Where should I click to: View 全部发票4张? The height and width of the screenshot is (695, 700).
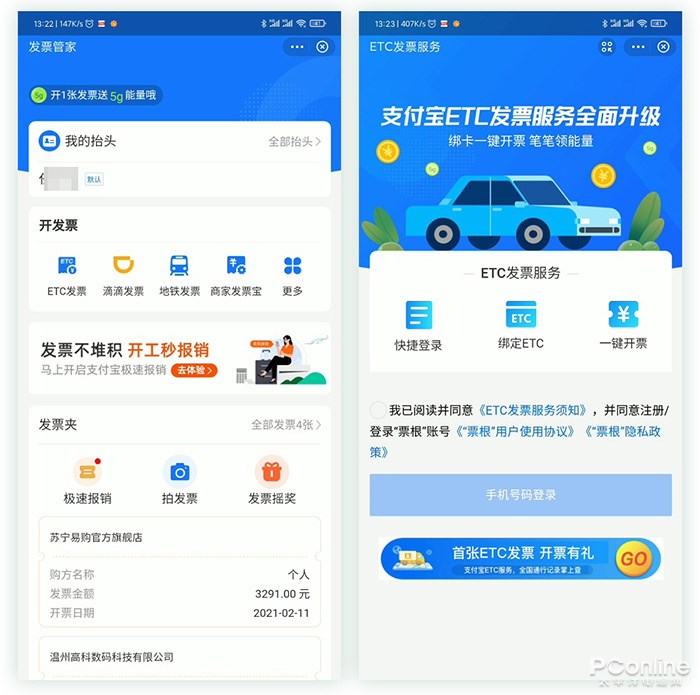point(285,425)
